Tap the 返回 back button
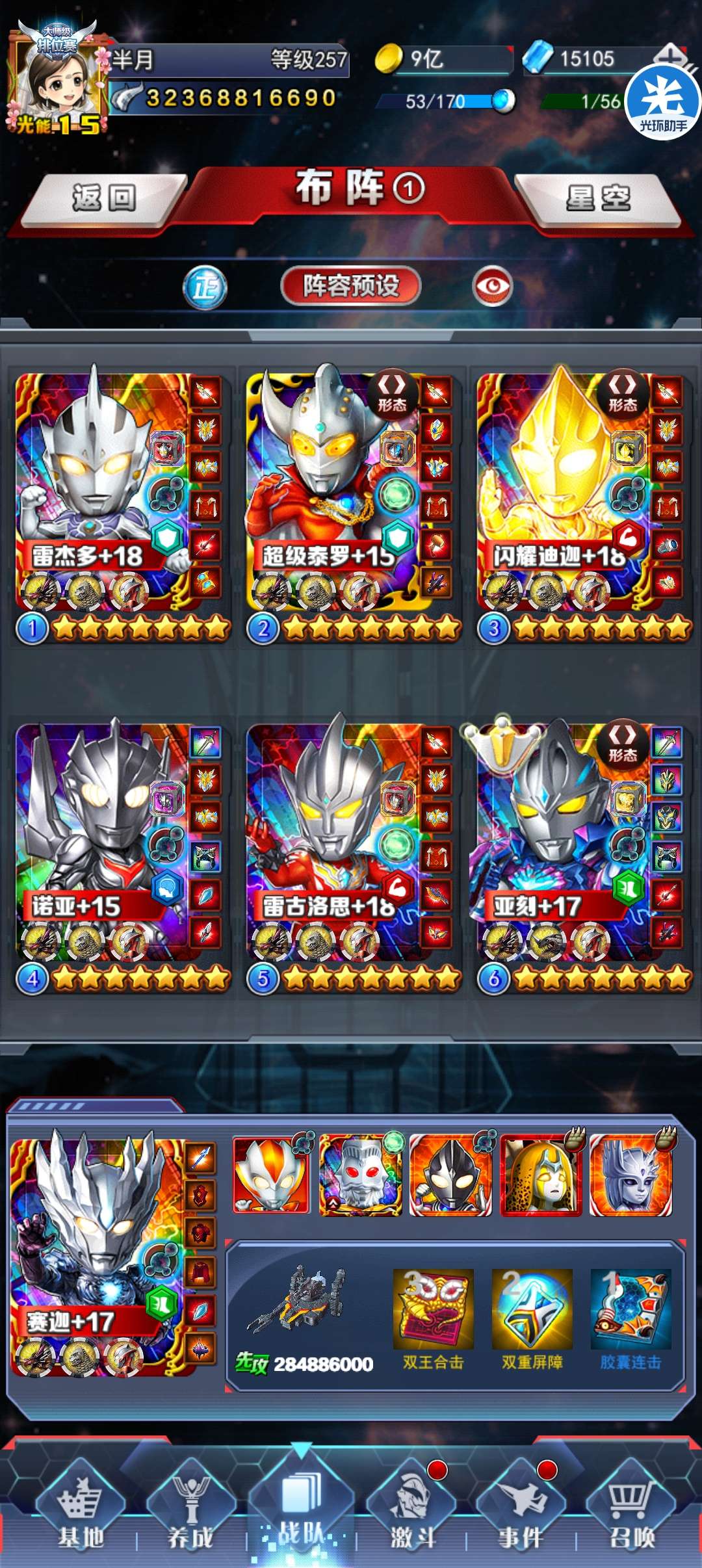 tap(104, 198)
